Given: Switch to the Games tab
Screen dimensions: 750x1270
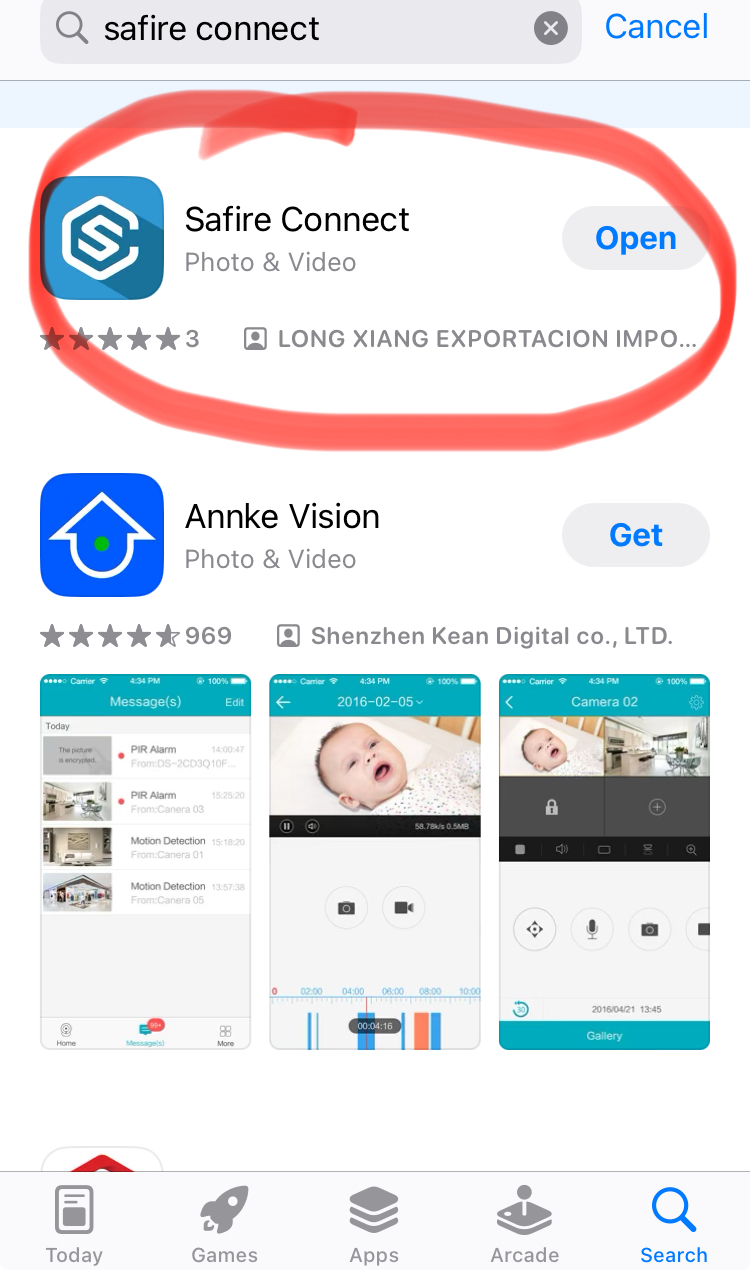Looking at the screenshot, I should [x=224, y=1225].
